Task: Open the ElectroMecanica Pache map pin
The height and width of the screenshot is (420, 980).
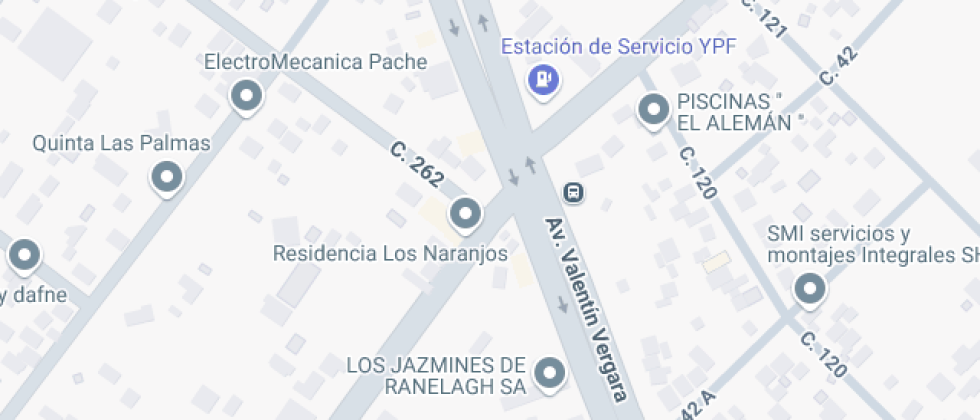Action: point(246,97)
